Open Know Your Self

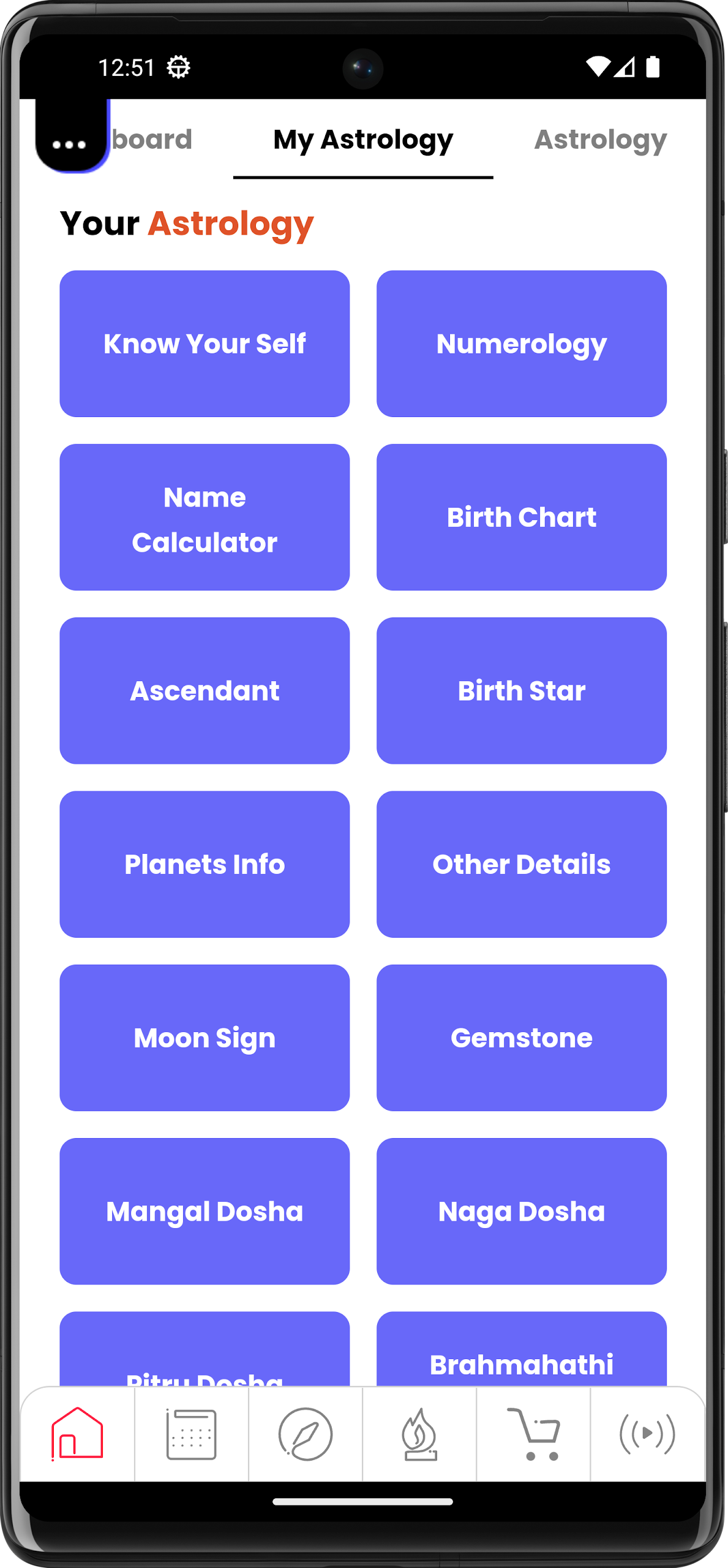(x=205, y=344)
